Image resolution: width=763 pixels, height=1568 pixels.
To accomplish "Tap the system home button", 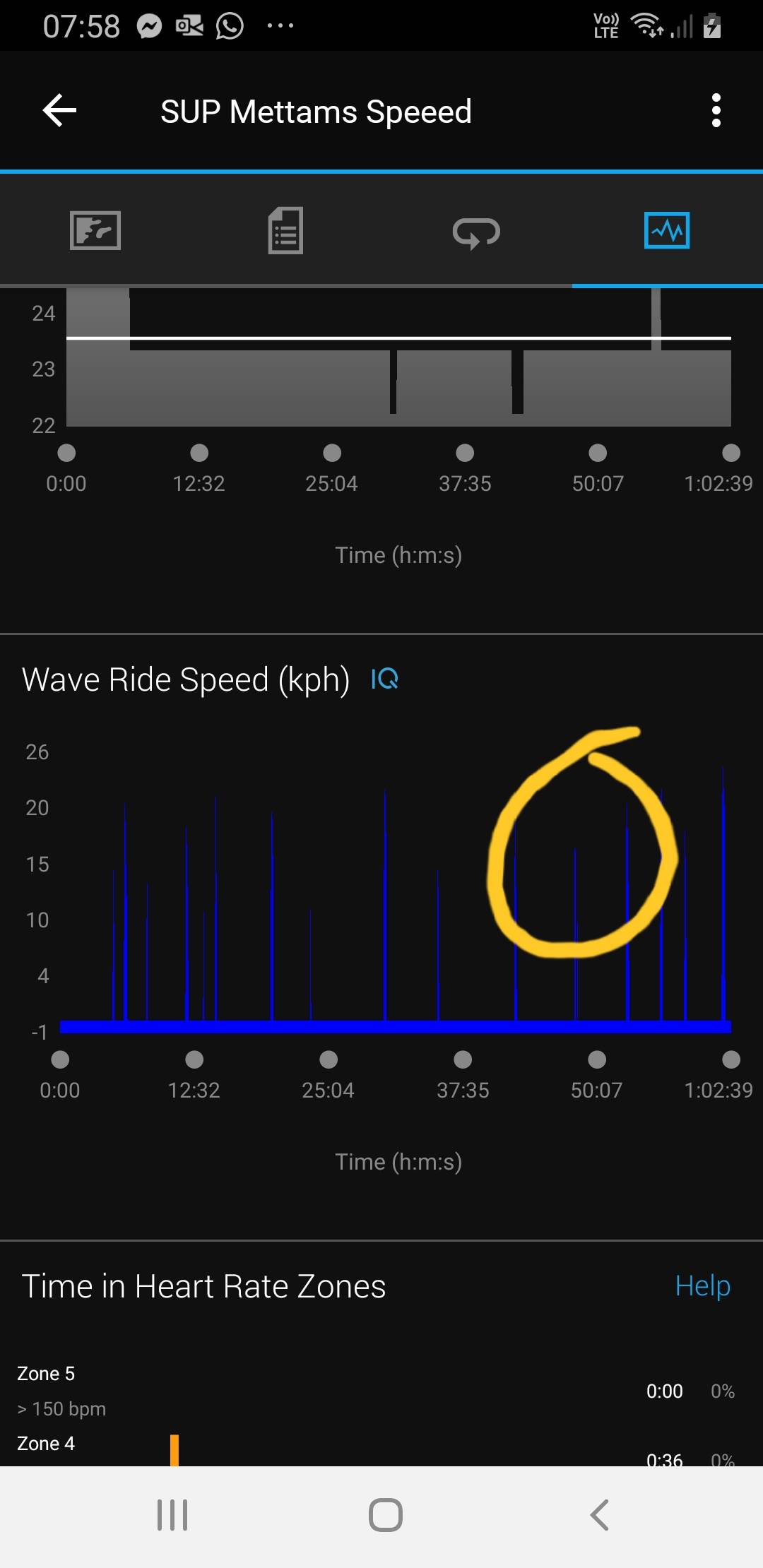I will (386, 1515).
